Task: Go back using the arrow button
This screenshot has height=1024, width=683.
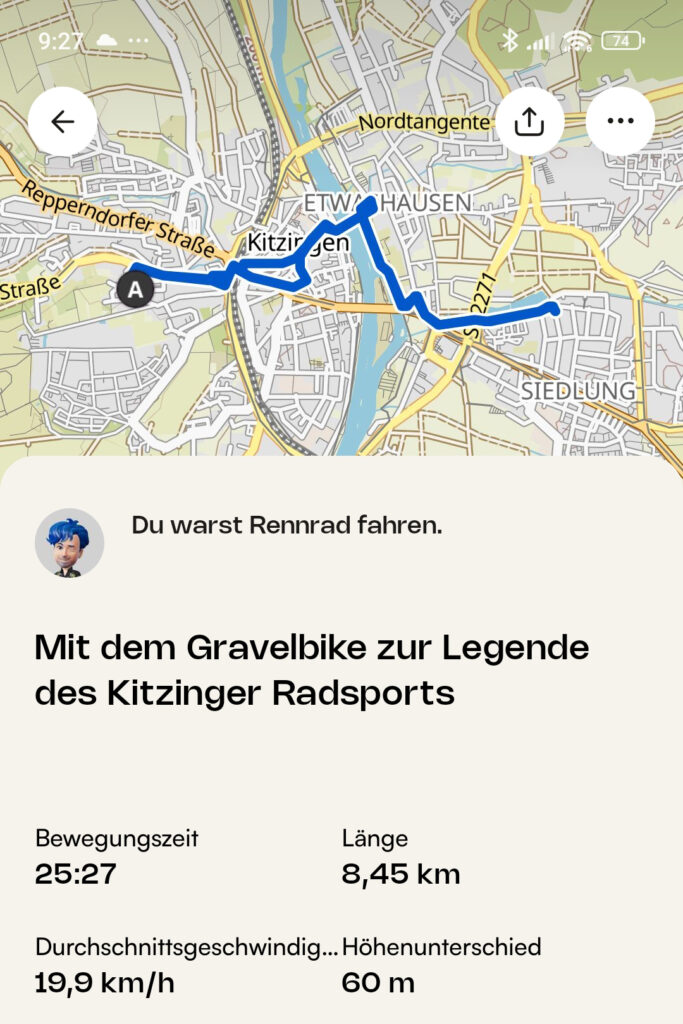Action: pos(62,122)
